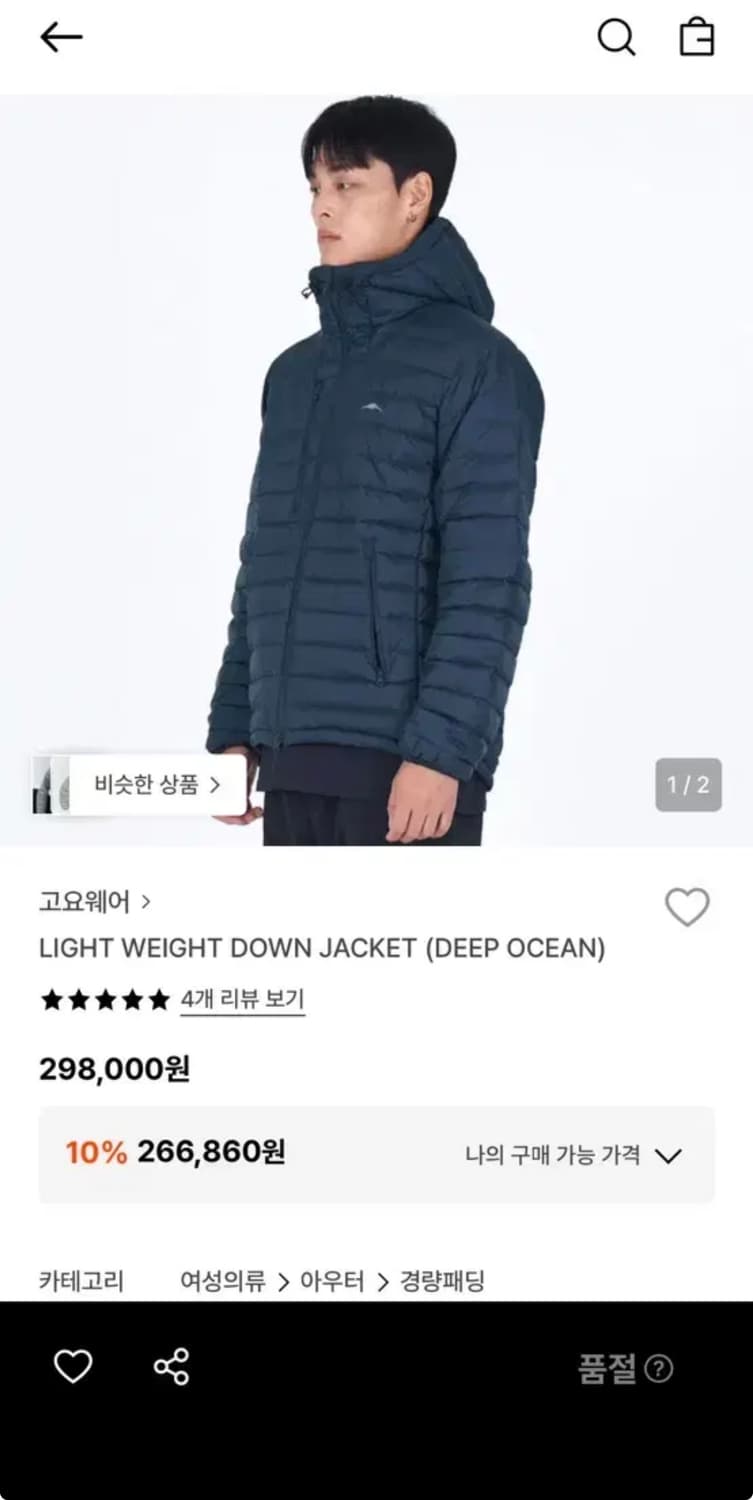This screenshot has height=1500, width=753.
Task: Expand 나의 구매 가능 가격 section
Action: point(669,1155)
